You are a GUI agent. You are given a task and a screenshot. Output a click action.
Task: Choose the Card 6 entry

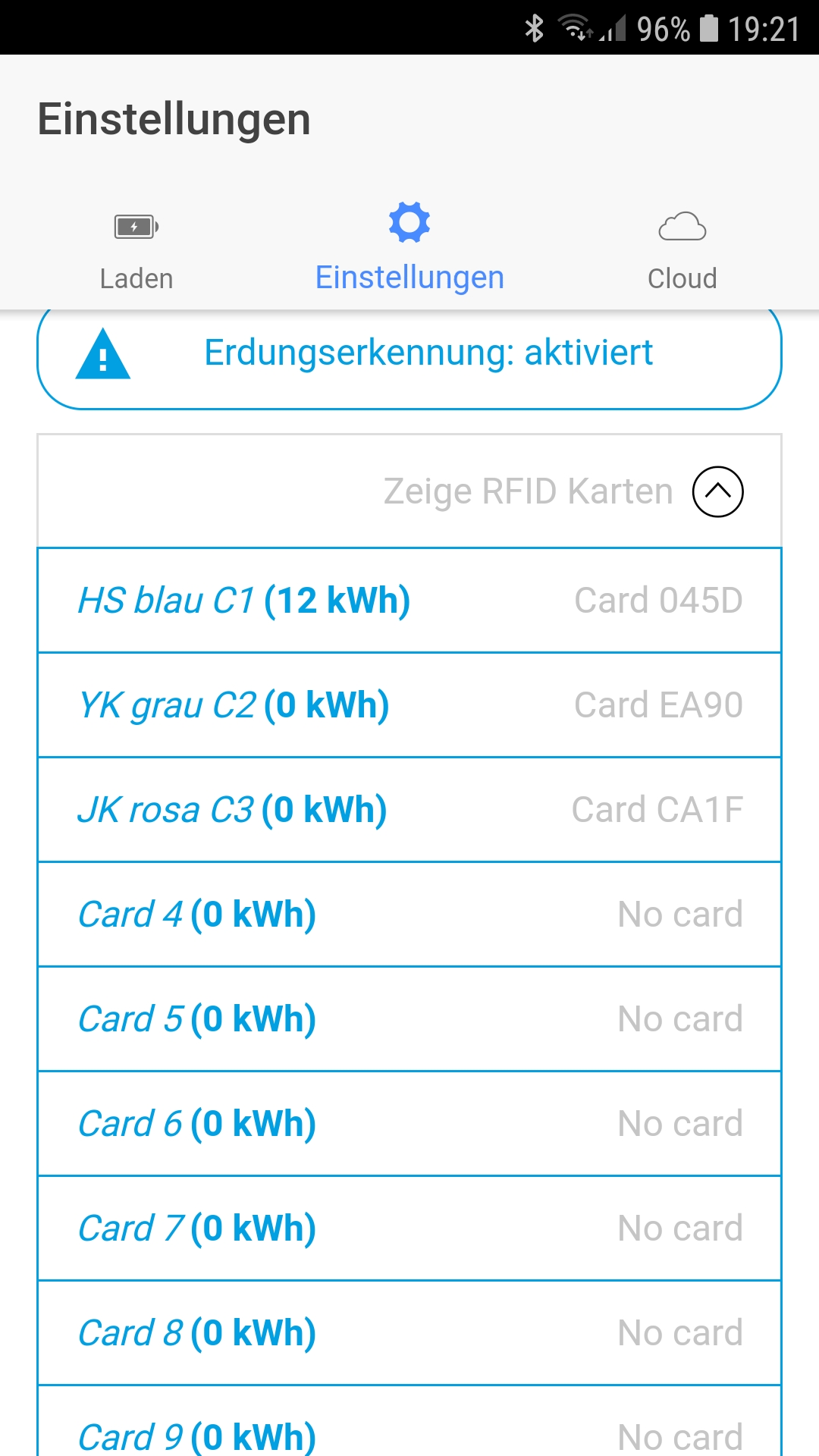(x=409, y=1124)
